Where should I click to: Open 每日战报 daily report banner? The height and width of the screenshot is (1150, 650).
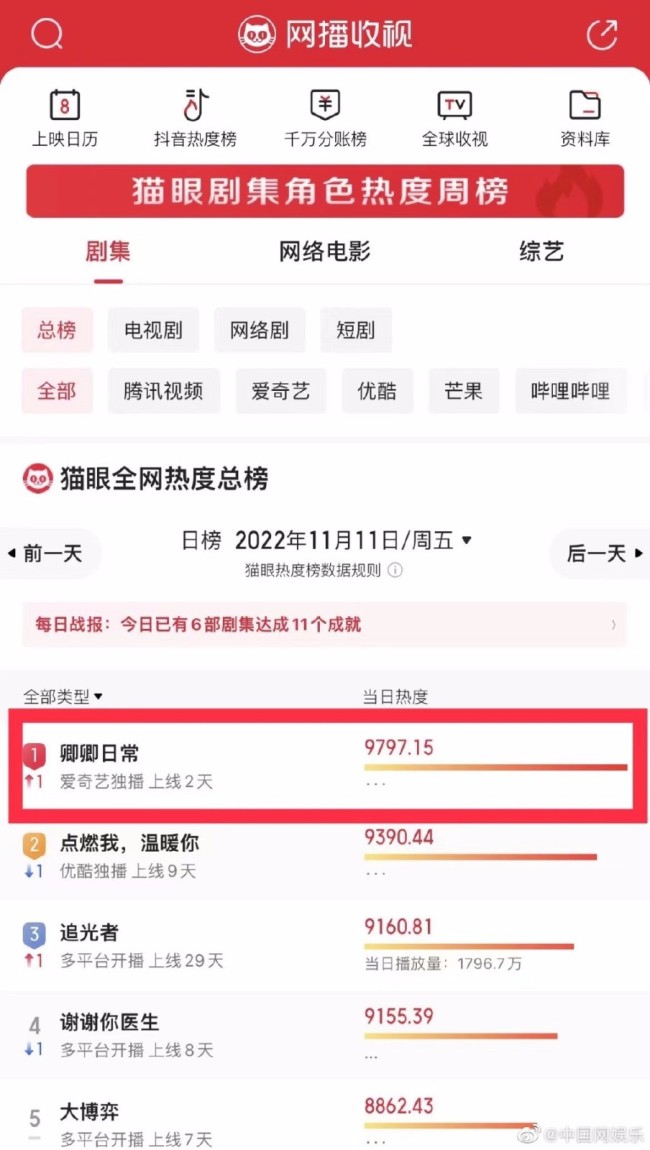pos(325,625)
